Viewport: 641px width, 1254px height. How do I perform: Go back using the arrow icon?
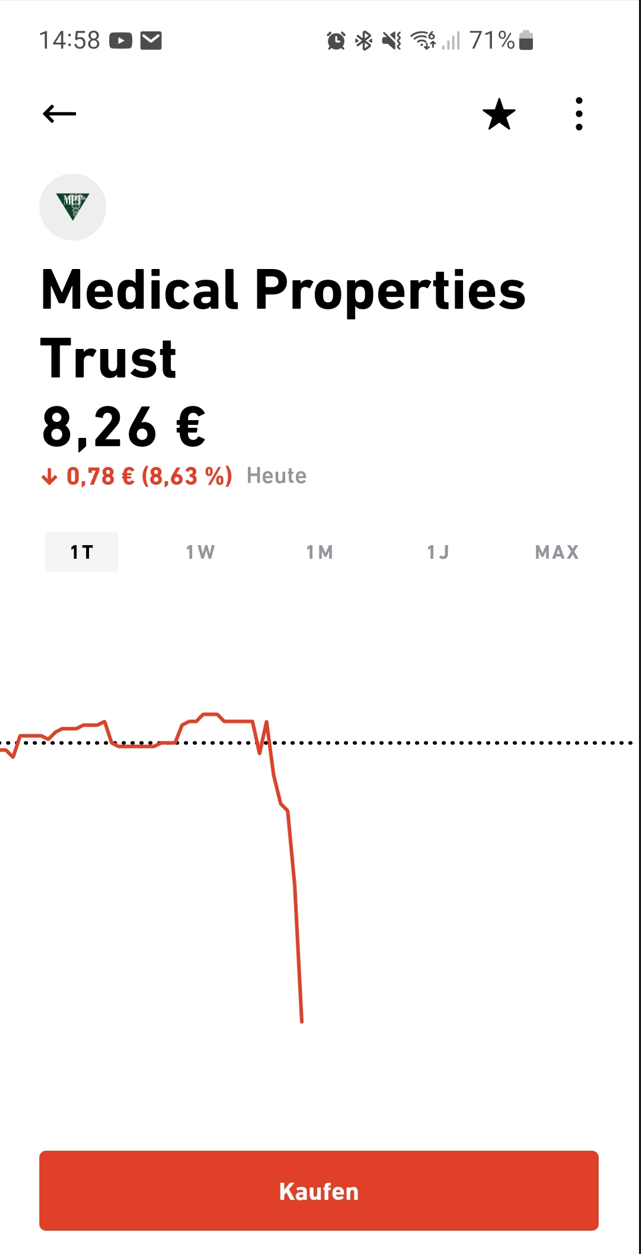click(x=60, y=114)
